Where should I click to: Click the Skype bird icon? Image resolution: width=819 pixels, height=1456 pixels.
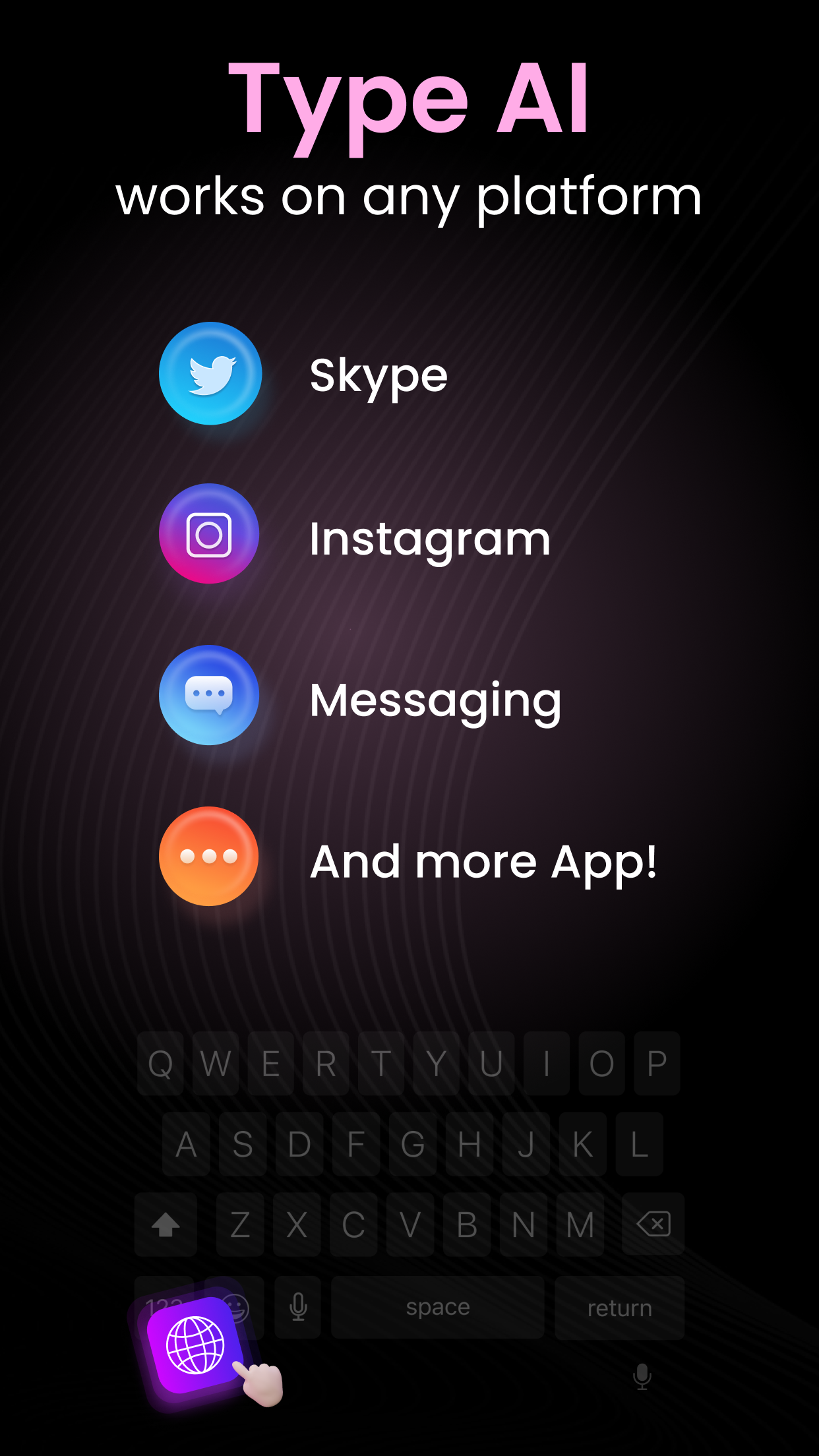click(211, 374)
